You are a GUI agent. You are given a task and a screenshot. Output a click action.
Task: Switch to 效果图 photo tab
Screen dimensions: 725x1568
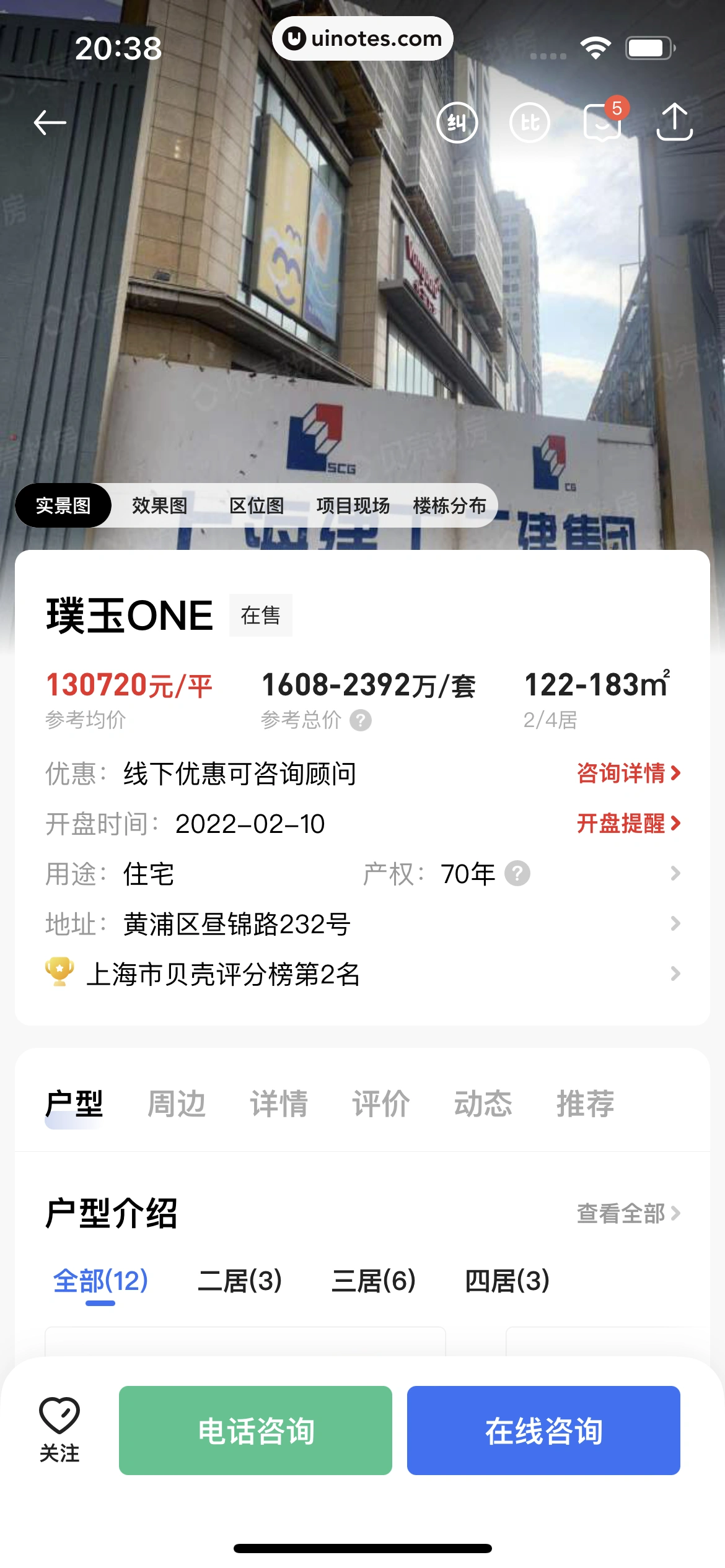[159, 506]
